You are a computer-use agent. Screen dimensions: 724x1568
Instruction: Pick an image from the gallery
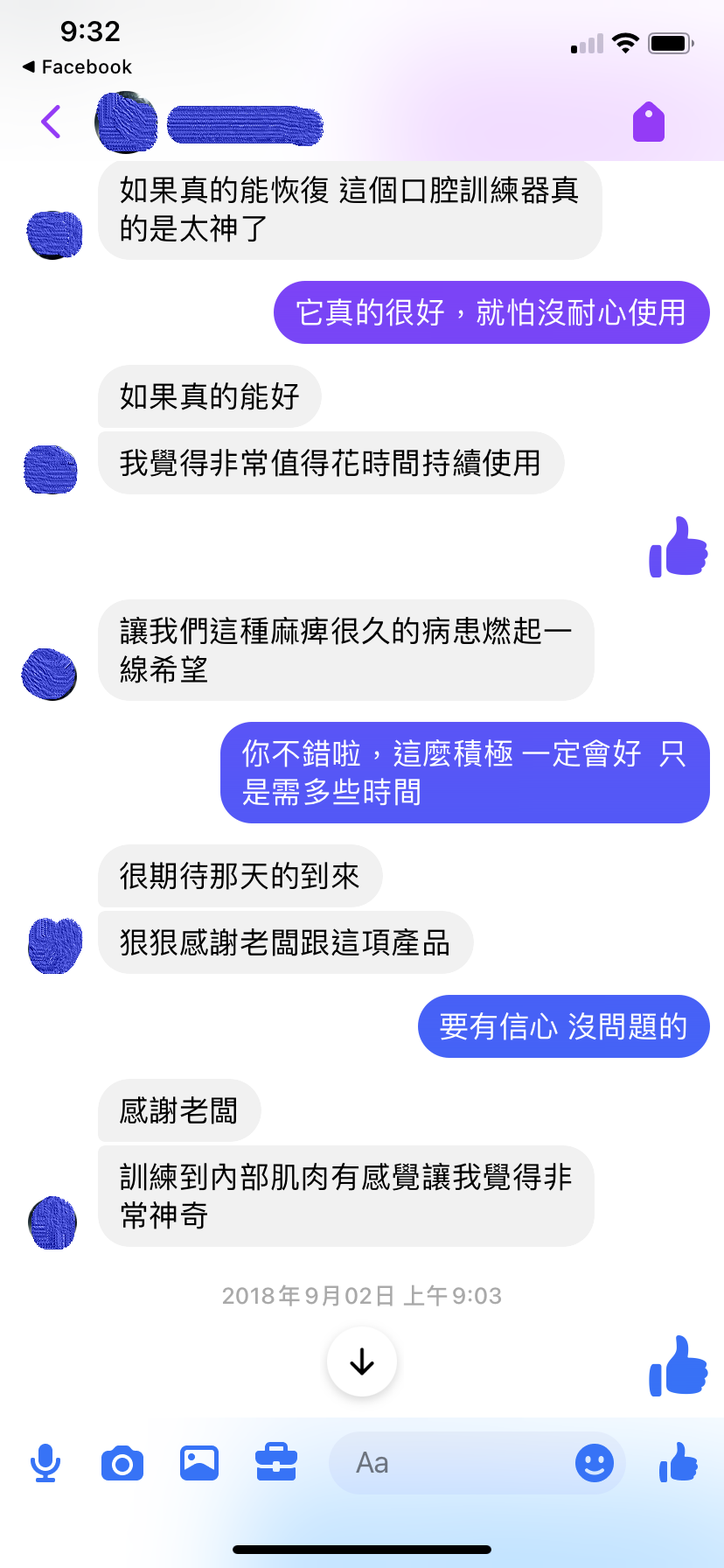(x=199, y=1463)
